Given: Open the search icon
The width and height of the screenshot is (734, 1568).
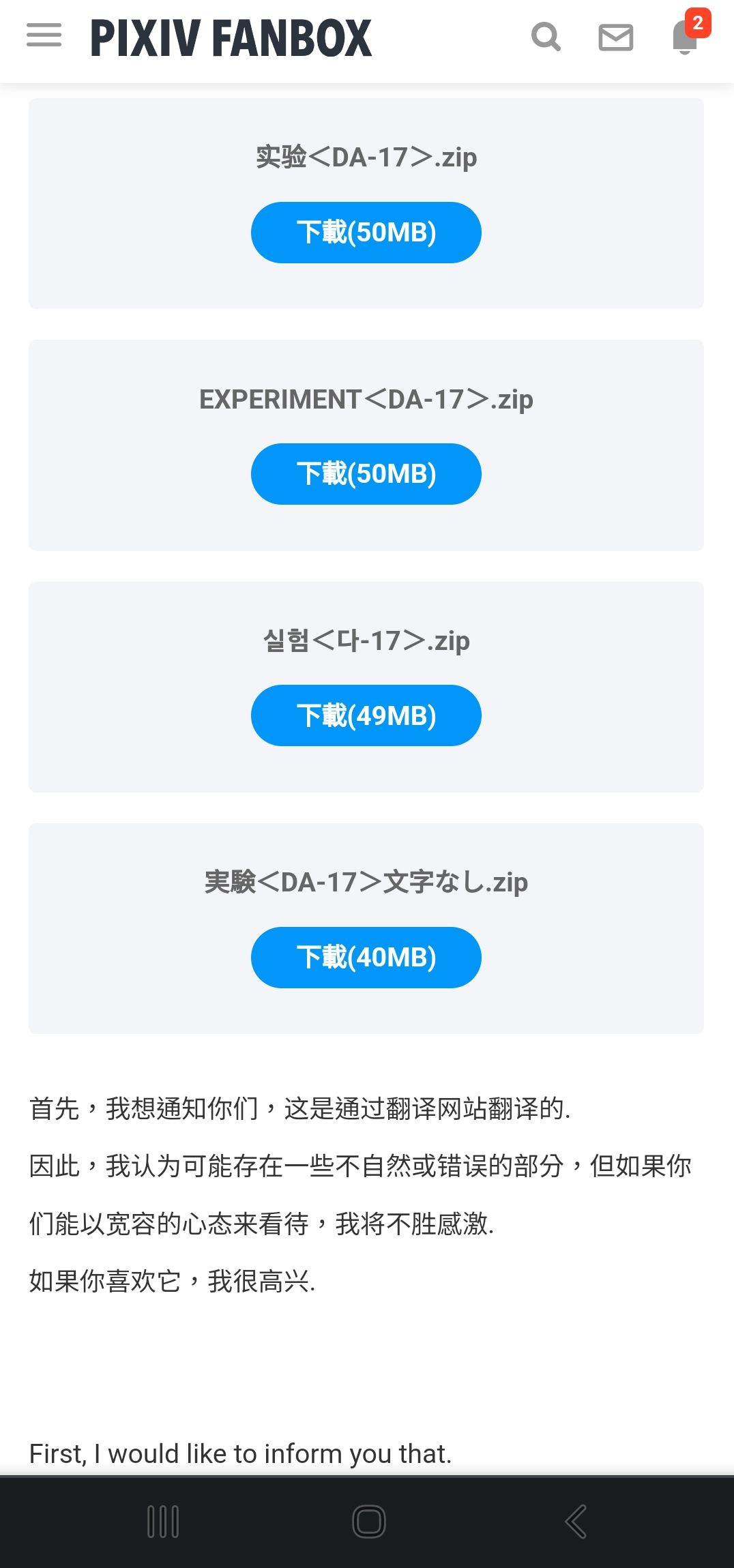Looking at the screenshot, I should tap(546, 37).
